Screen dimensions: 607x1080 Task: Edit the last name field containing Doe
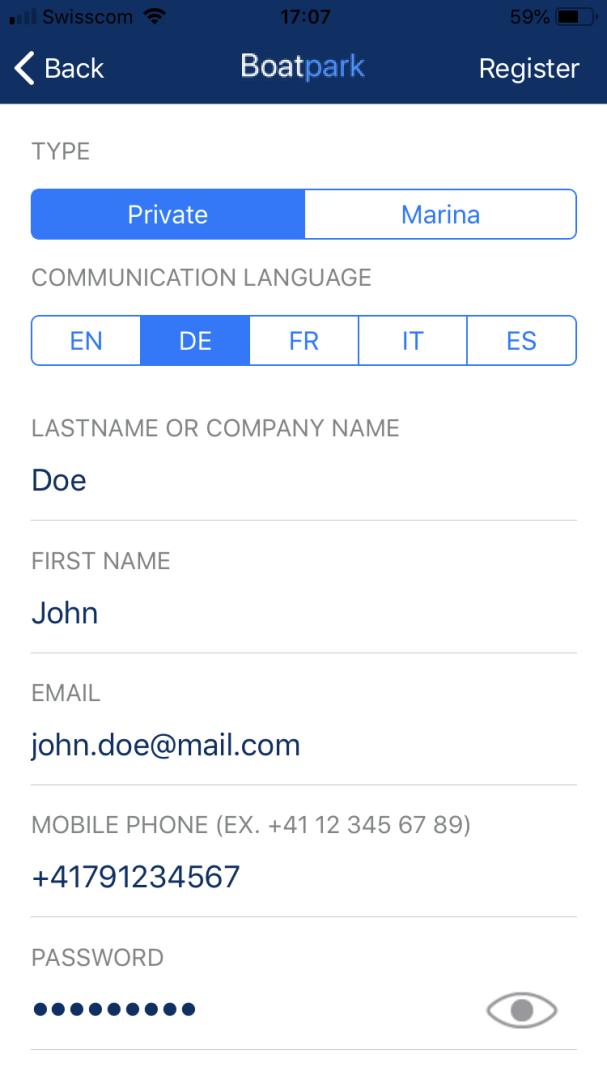click(304, 480)
